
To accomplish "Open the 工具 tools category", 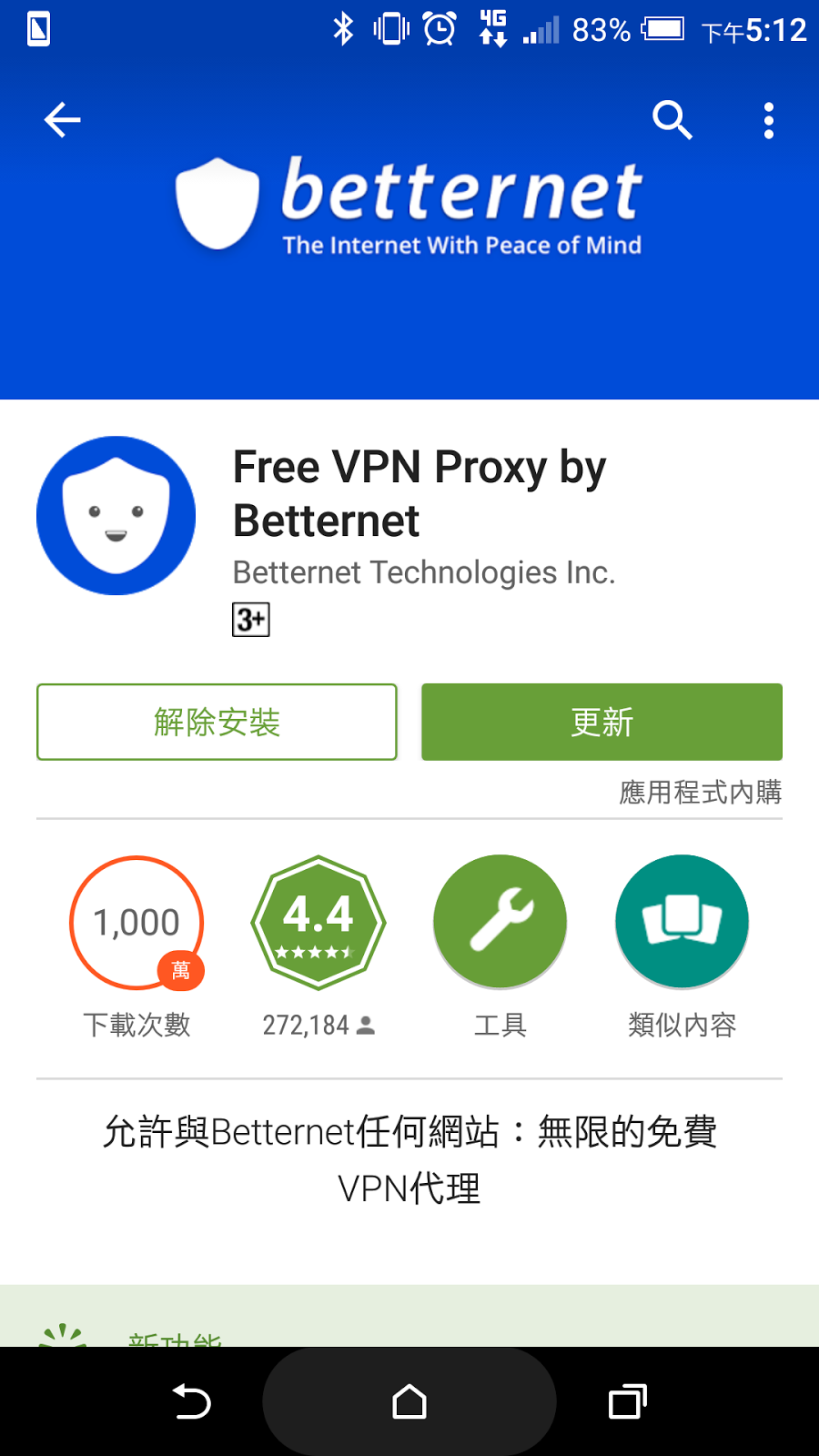I will click(x=500, y=922).
